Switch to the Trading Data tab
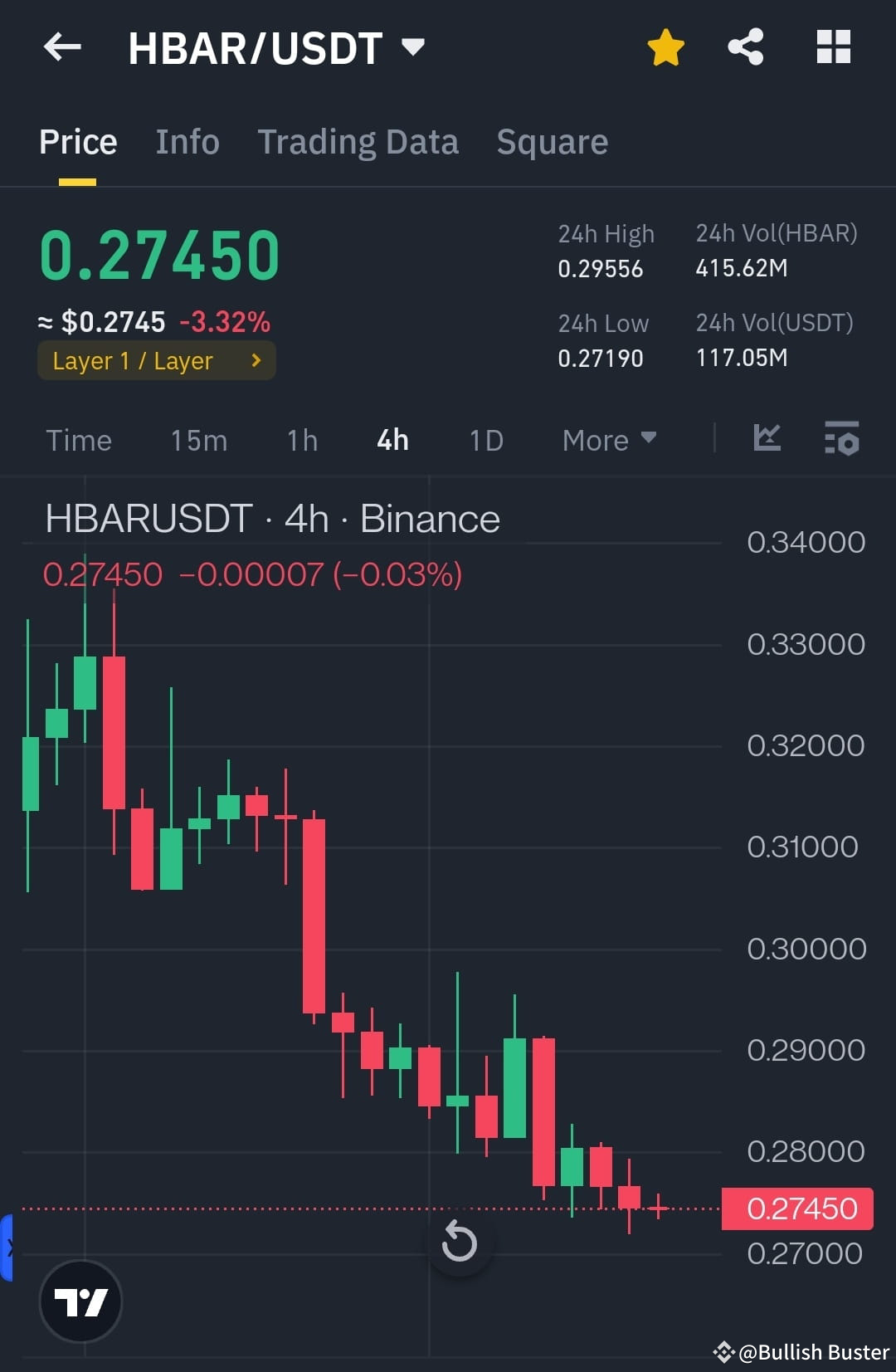The width and height of the screenshot is (896, 1372). pos(358,141)
